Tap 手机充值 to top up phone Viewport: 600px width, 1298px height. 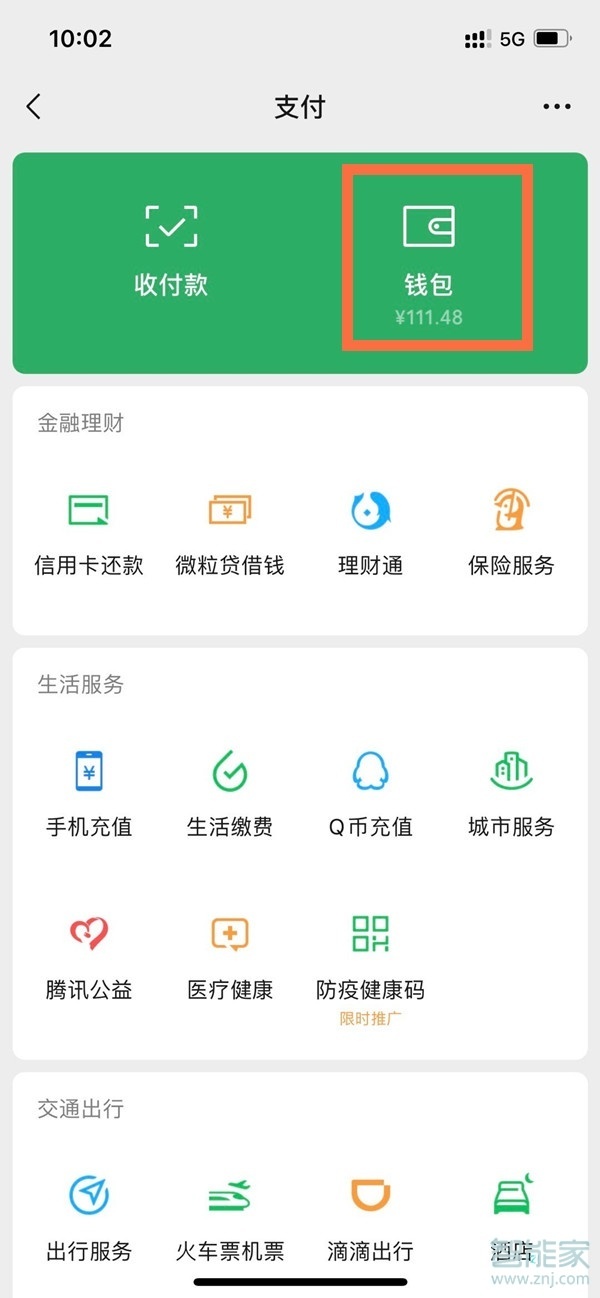(89, 793)
